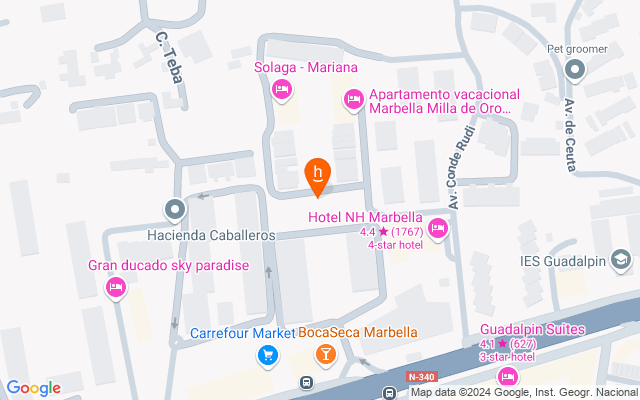Tap the Gran ducado sky paradise marker
Image resolution: width=640 pixels, height=400 pixels.
115,288
